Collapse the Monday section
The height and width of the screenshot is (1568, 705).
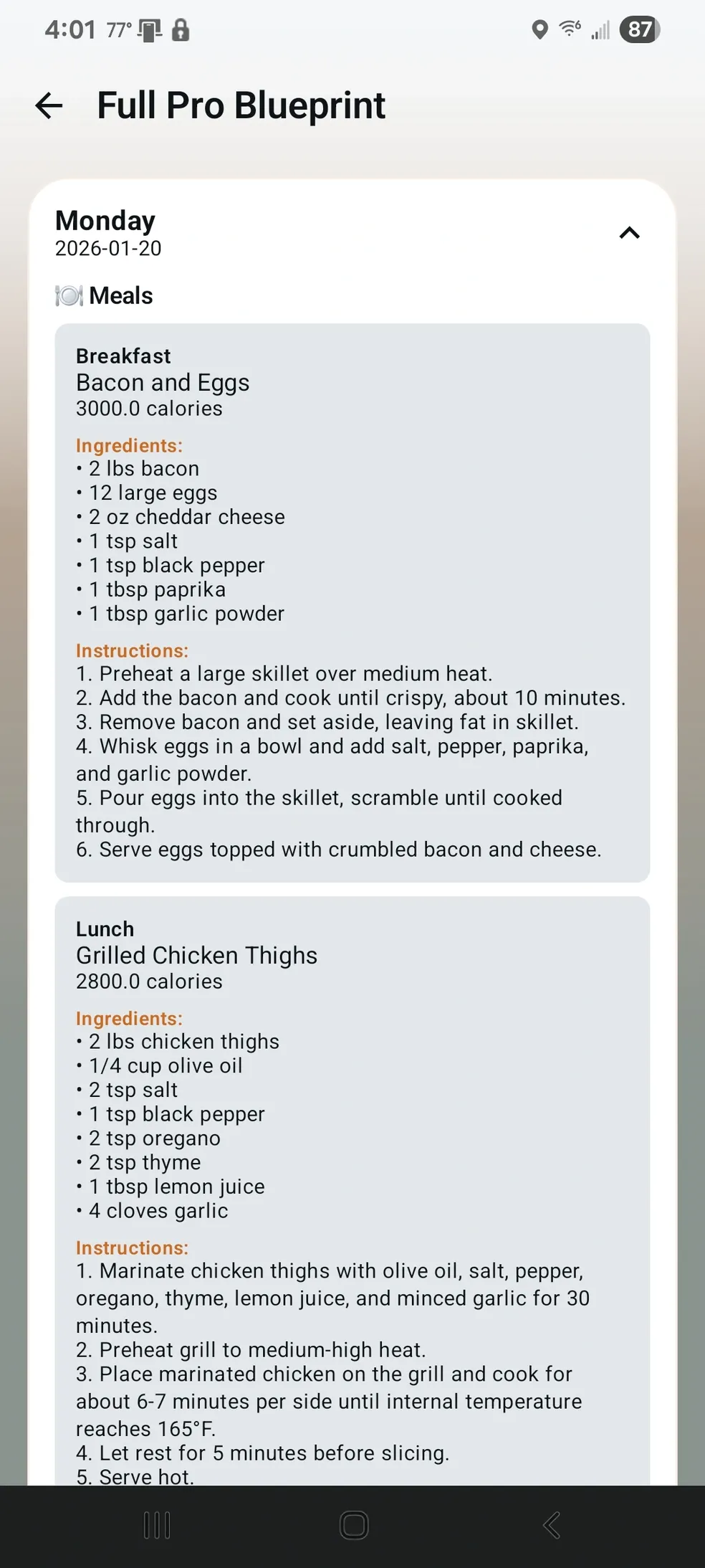(629, 233)
